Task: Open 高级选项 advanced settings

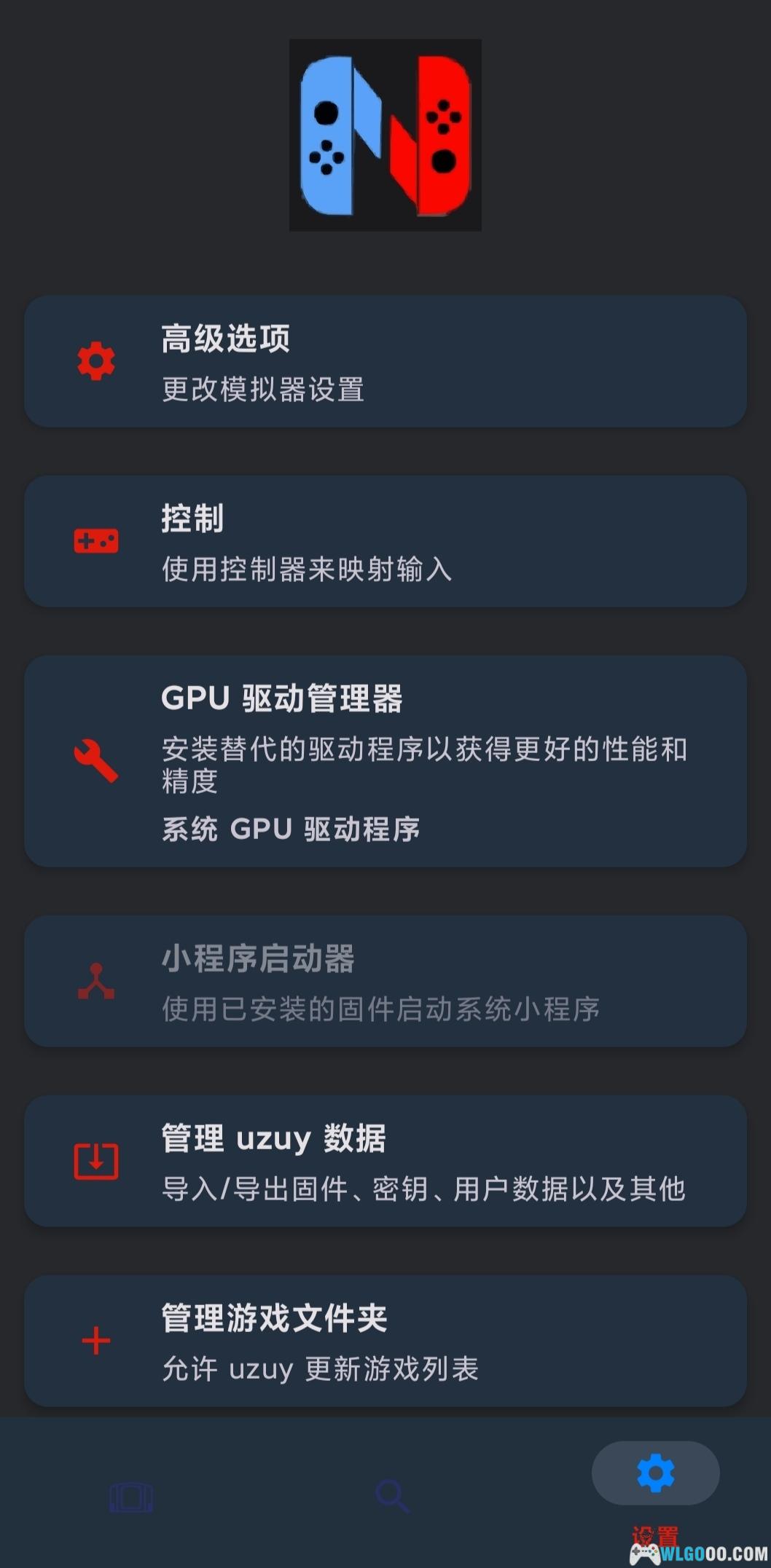Action: pos(385,361)
